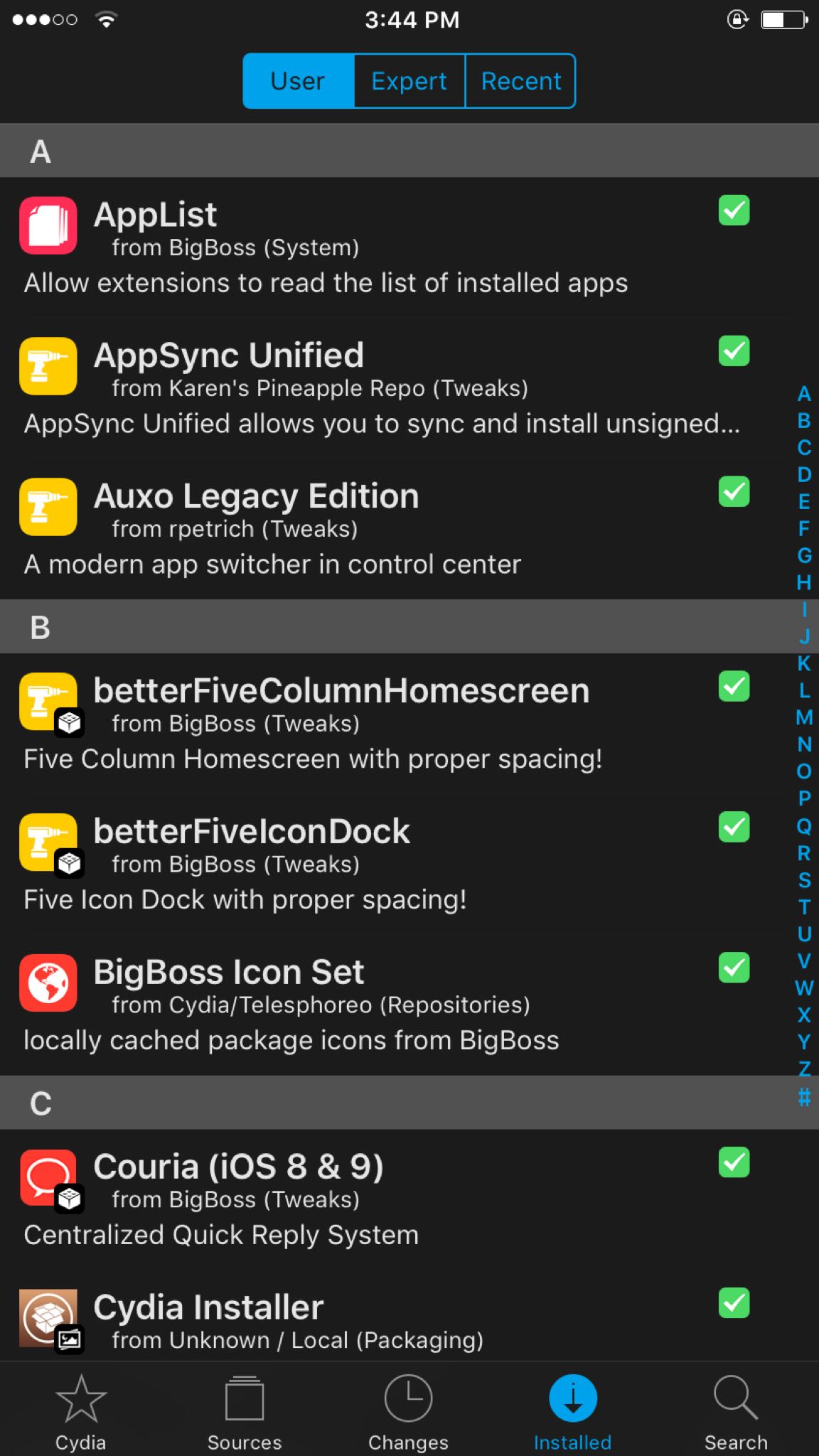Tap the Auxo Legacy Edition tweak icon
This screenshot has height=1456, width=819.
(47, 507)
